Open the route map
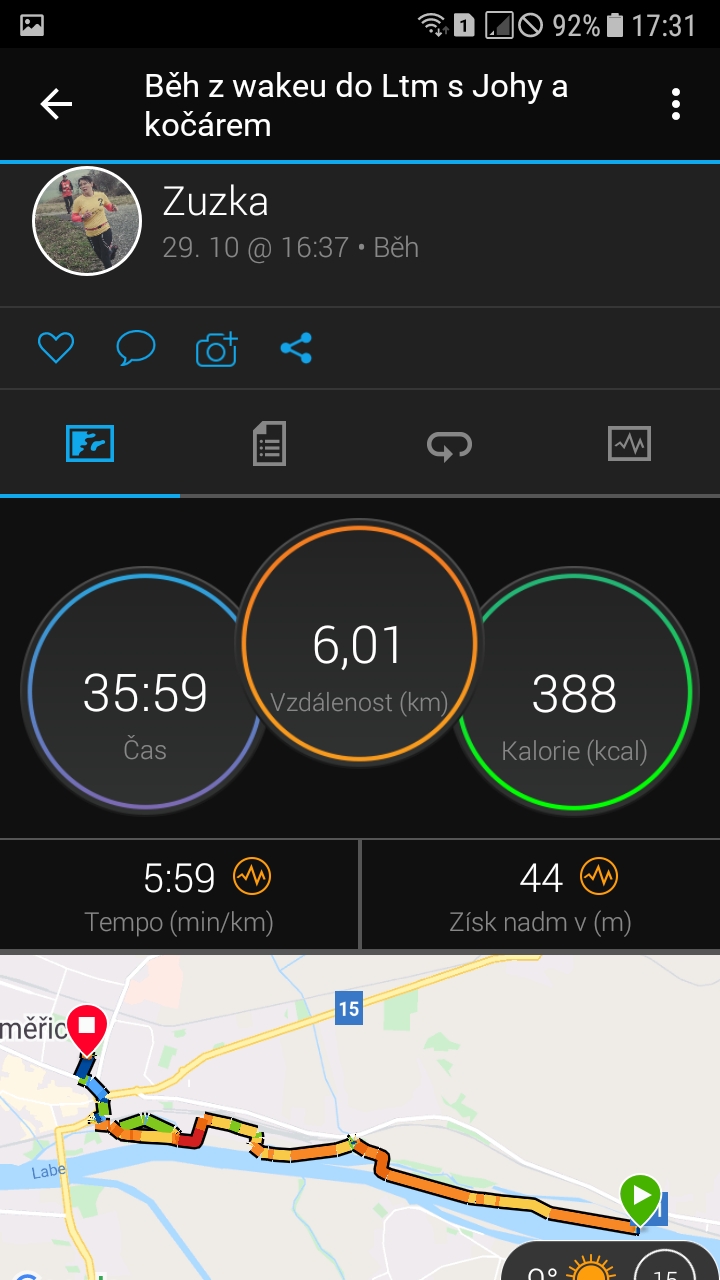Viewport: 720px width, 1280px height. (360, 1117)
